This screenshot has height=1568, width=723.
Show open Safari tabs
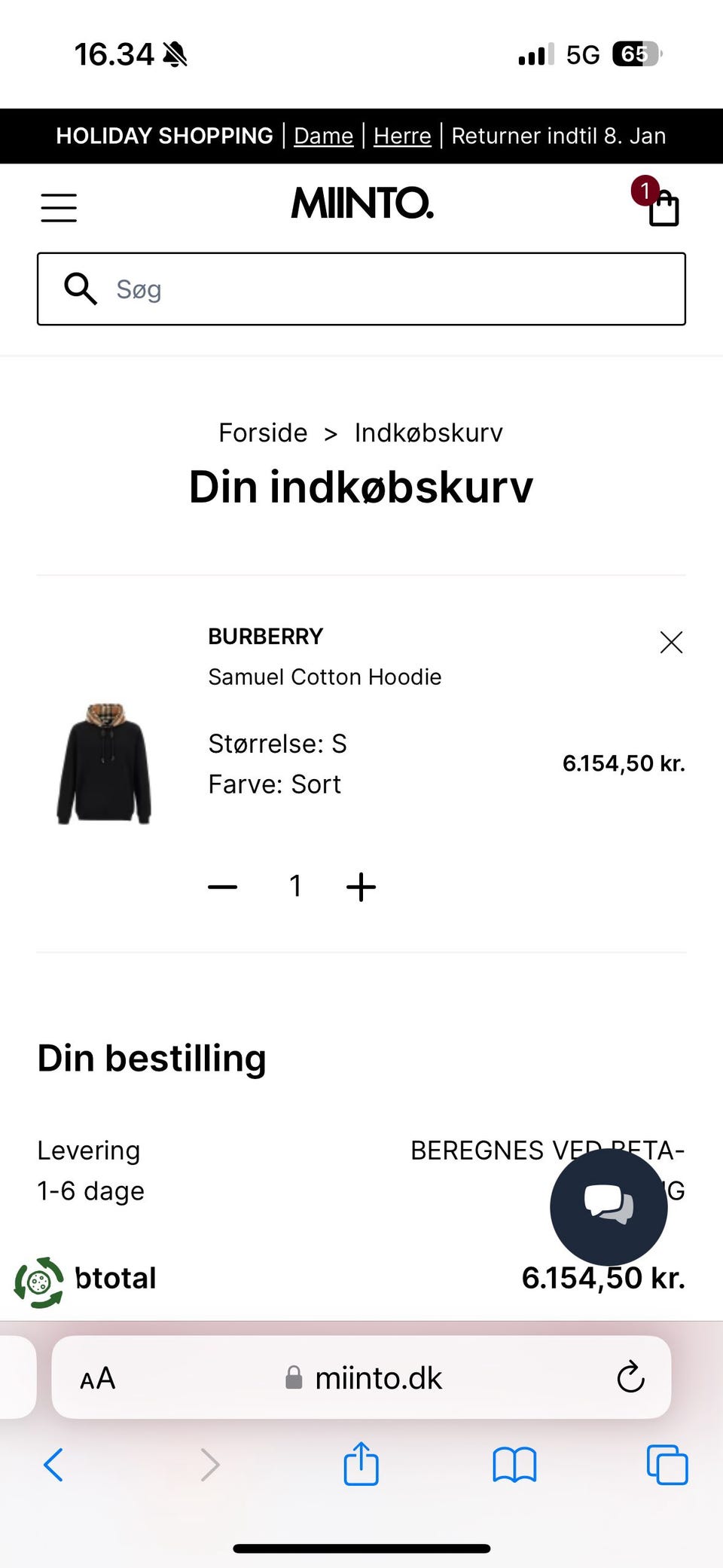pyautogui.click(x=667, y=1465)
